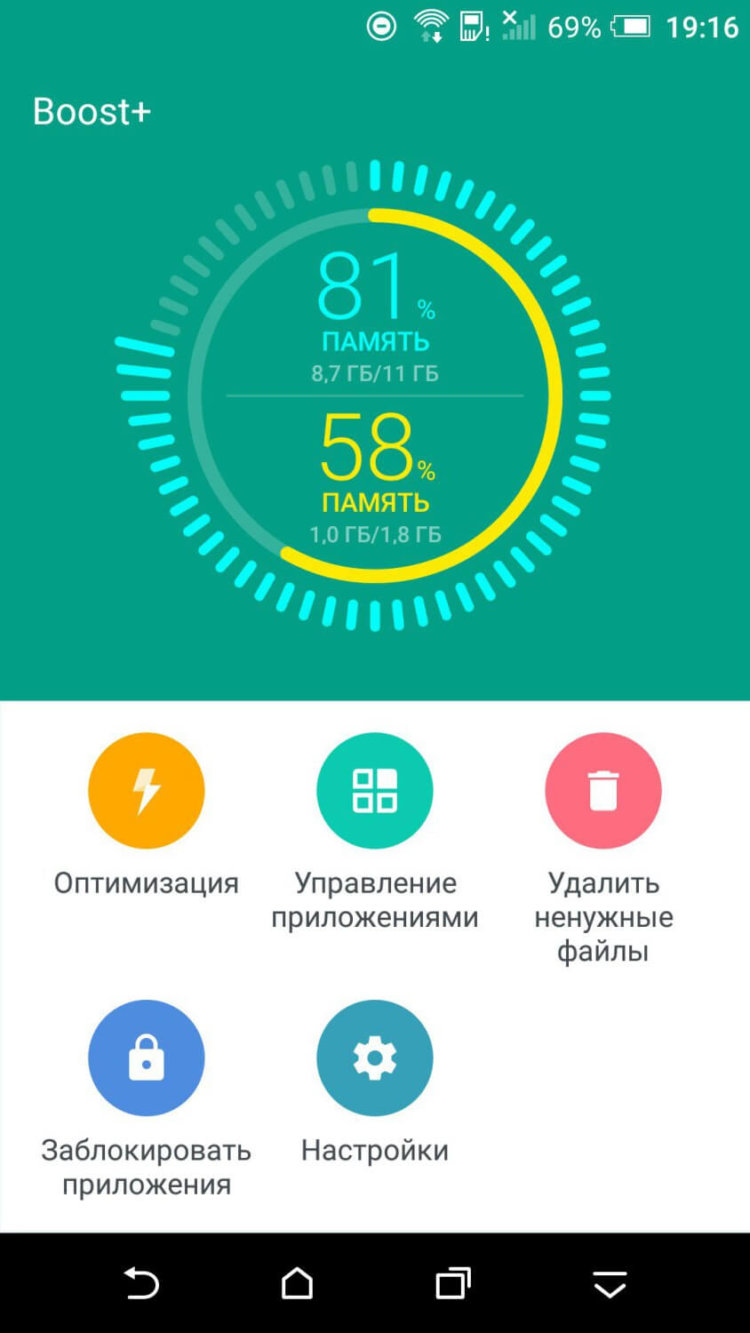Select the Оптимизация text label
This screenshot has height=1333, width=750.
coord(146,882)
